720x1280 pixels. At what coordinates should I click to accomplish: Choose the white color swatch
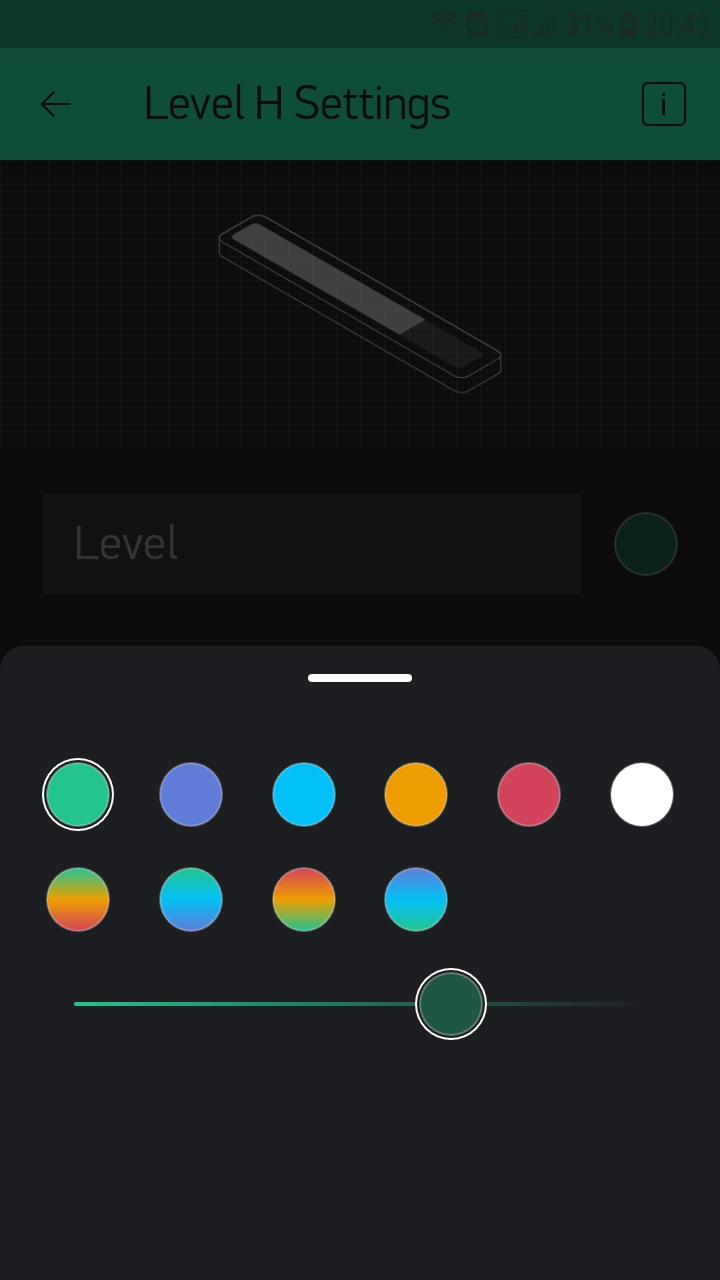coord(642,795)
